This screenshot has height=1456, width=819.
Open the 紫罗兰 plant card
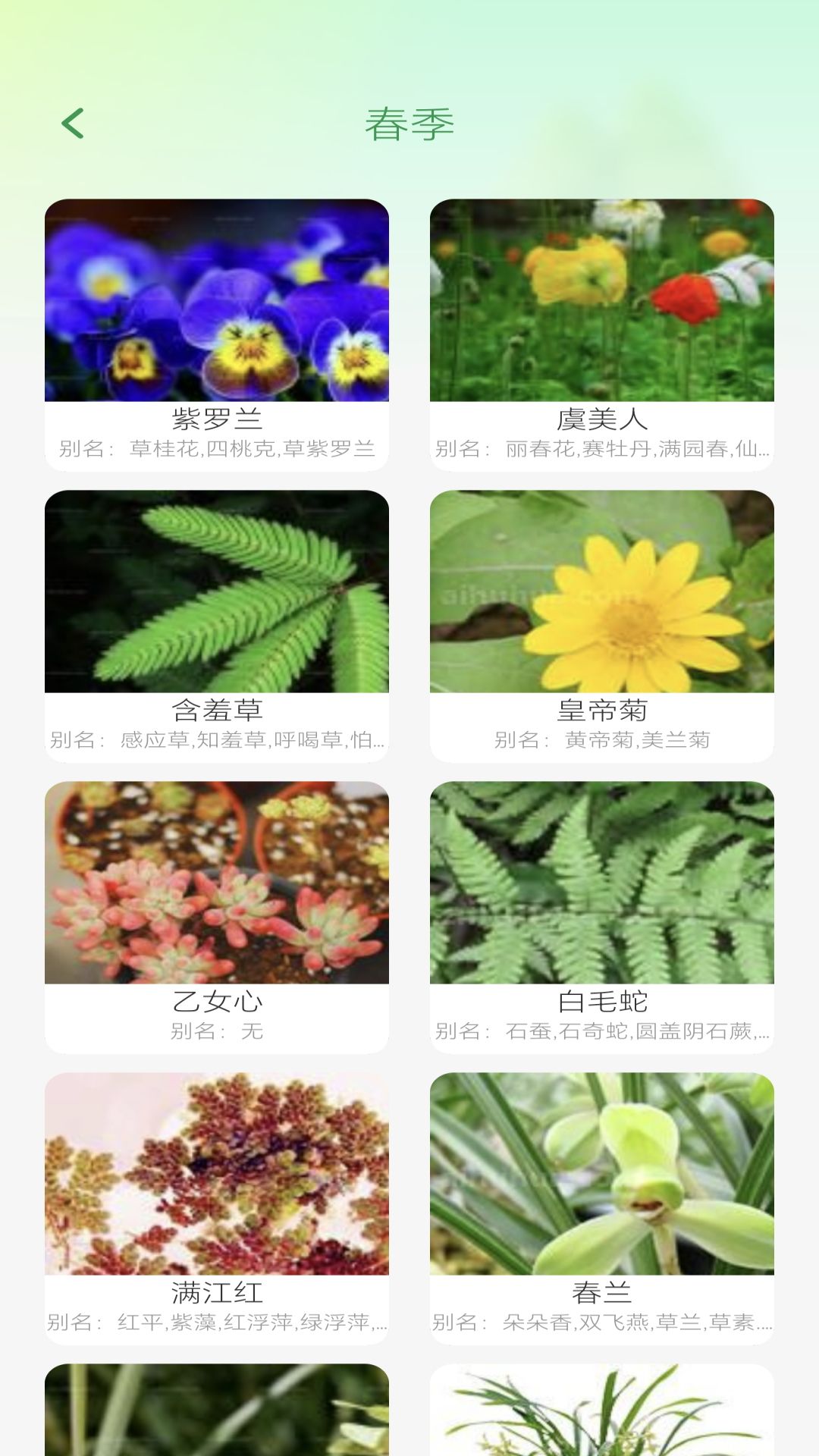[217, 334]
